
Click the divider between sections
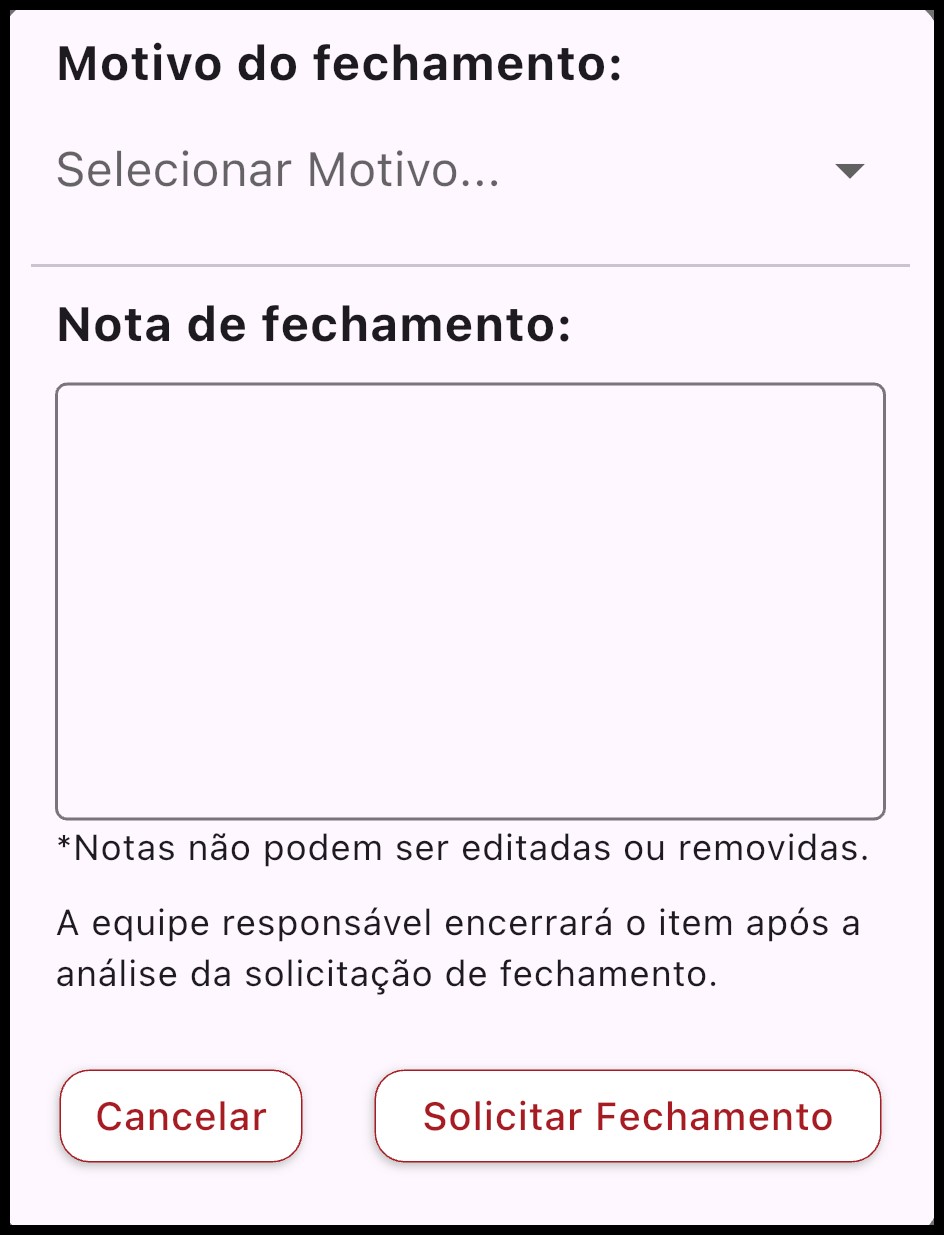470,265
